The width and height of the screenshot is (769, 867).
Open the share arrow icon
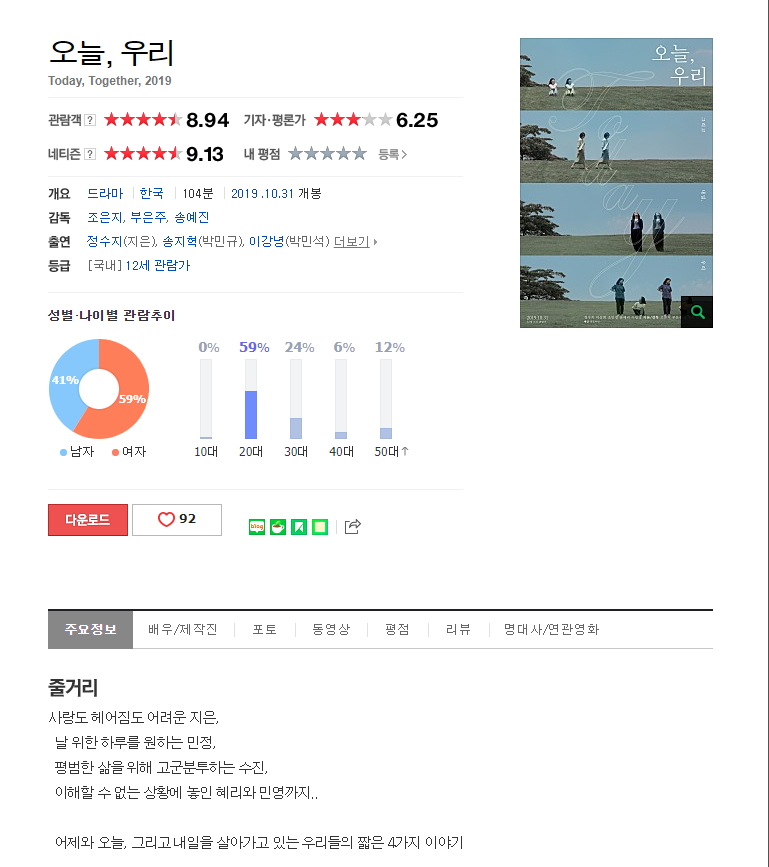pos(352,527)
